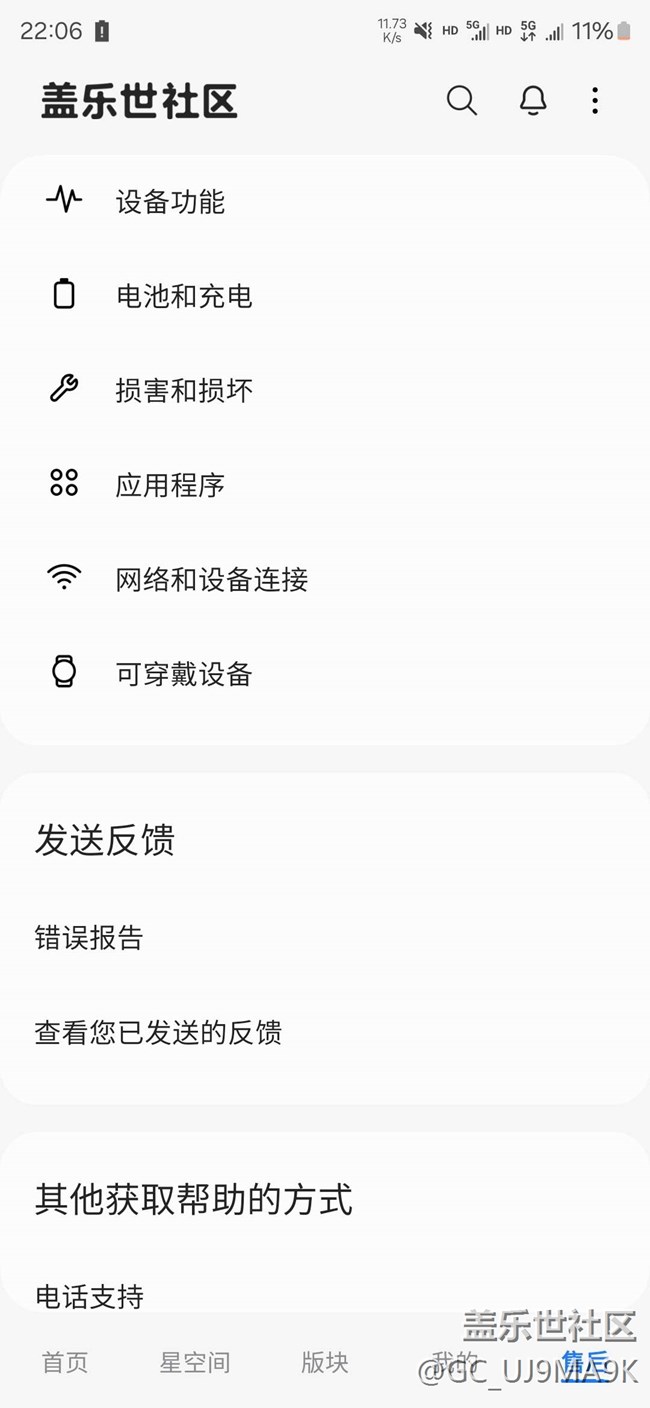The width and height of the screenshot is (650, 1408).
Task: Open the notifications bell
Action: 533,100
